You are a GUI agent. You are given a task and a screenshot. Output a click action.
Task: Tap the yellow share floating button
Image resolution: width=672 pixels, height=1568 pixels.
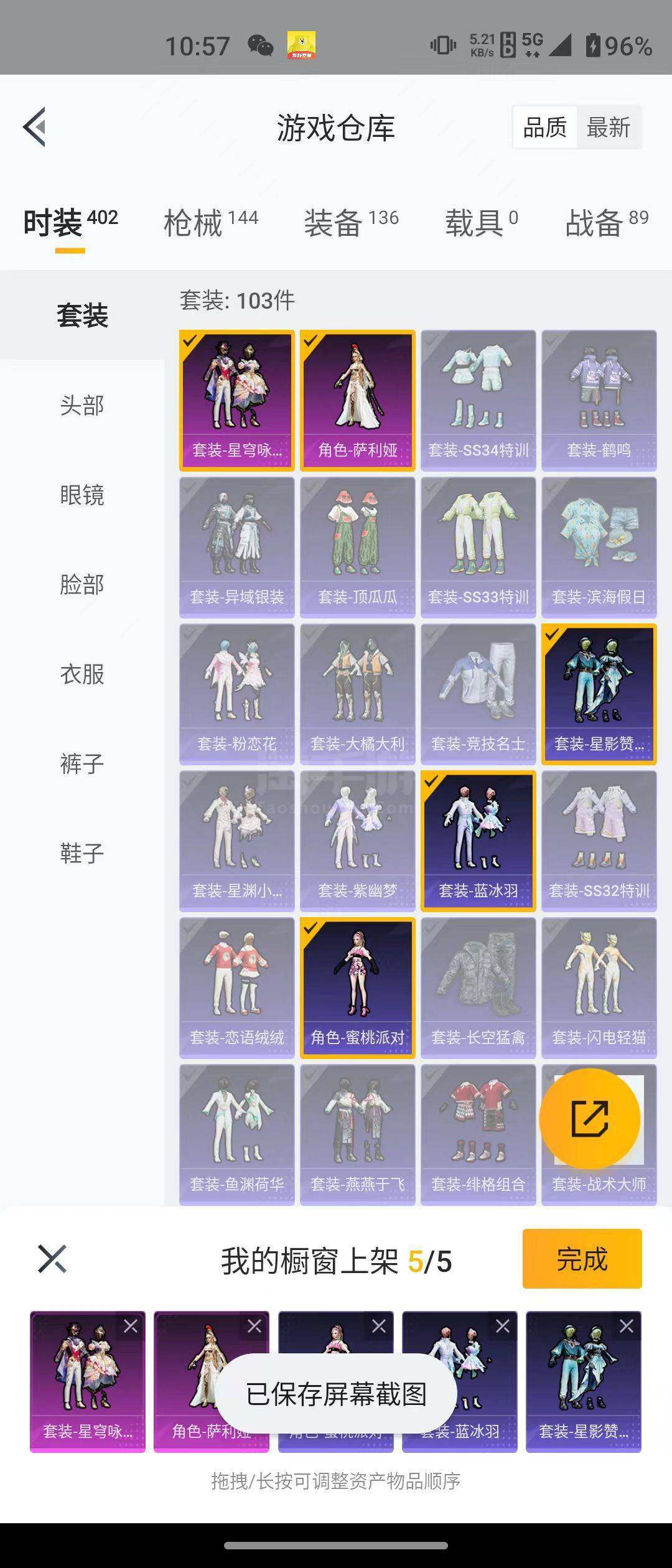[589, 1118]
